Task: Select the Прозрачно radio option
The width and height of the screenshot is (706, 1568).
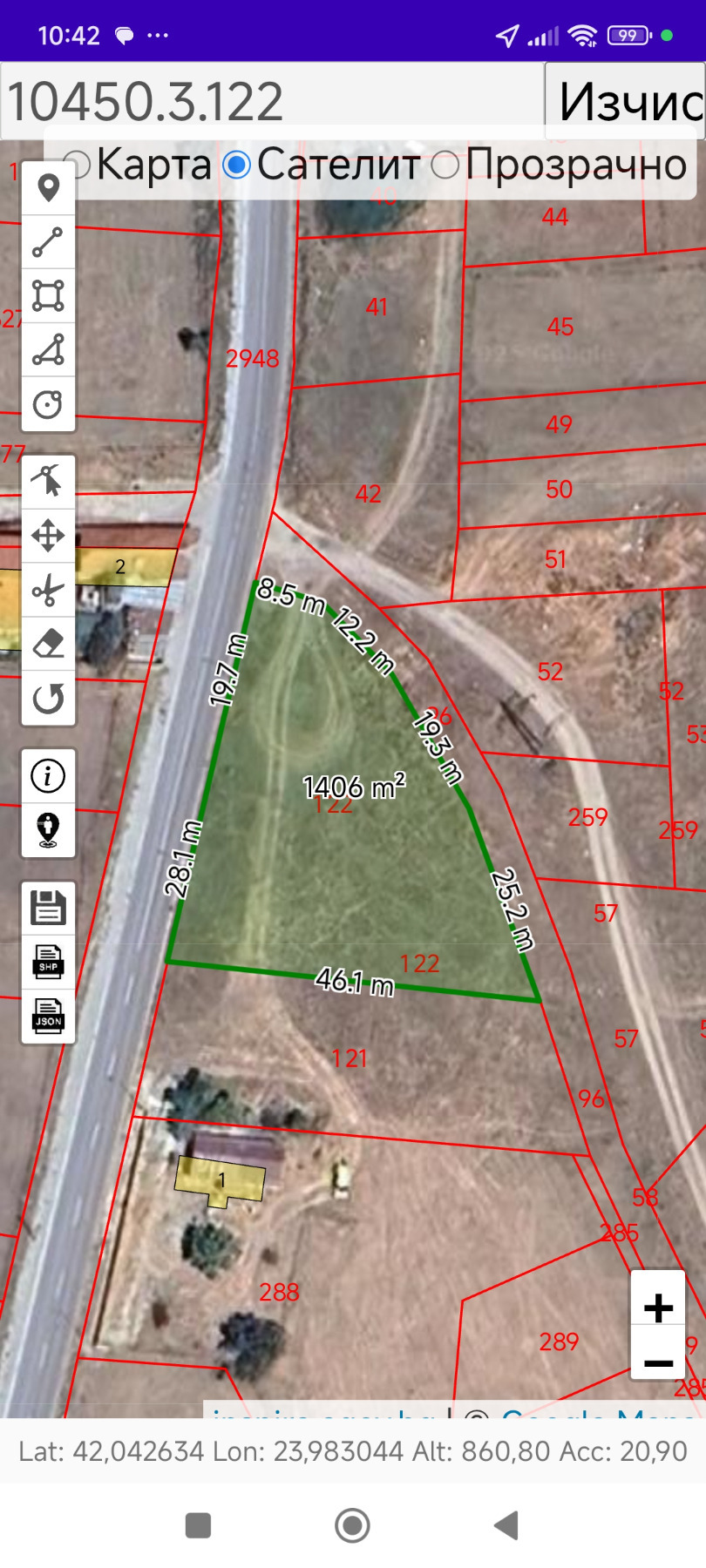Action: click(445, 165)
